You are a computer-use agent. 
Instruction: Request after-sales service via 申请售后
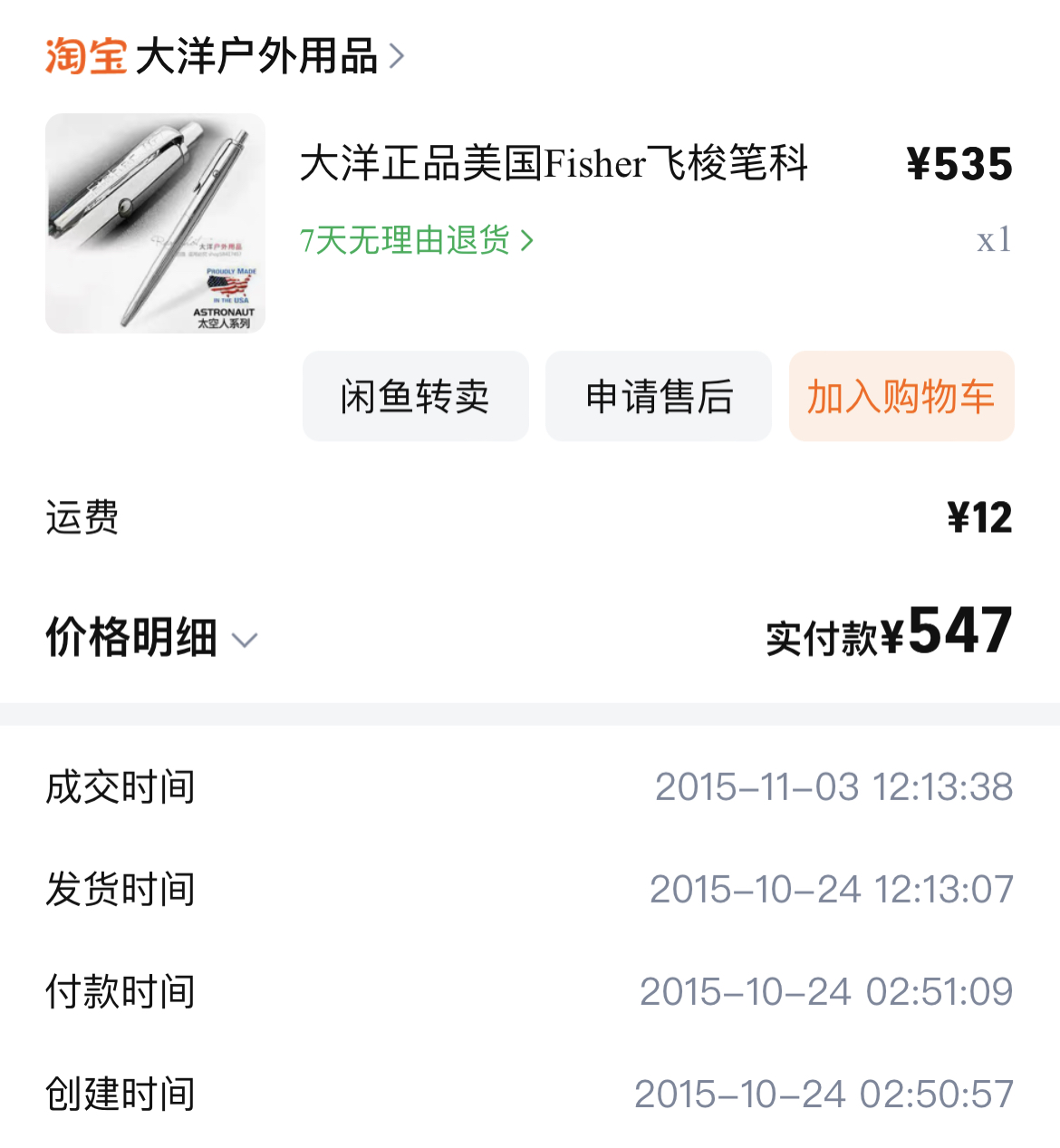point(659,397)
